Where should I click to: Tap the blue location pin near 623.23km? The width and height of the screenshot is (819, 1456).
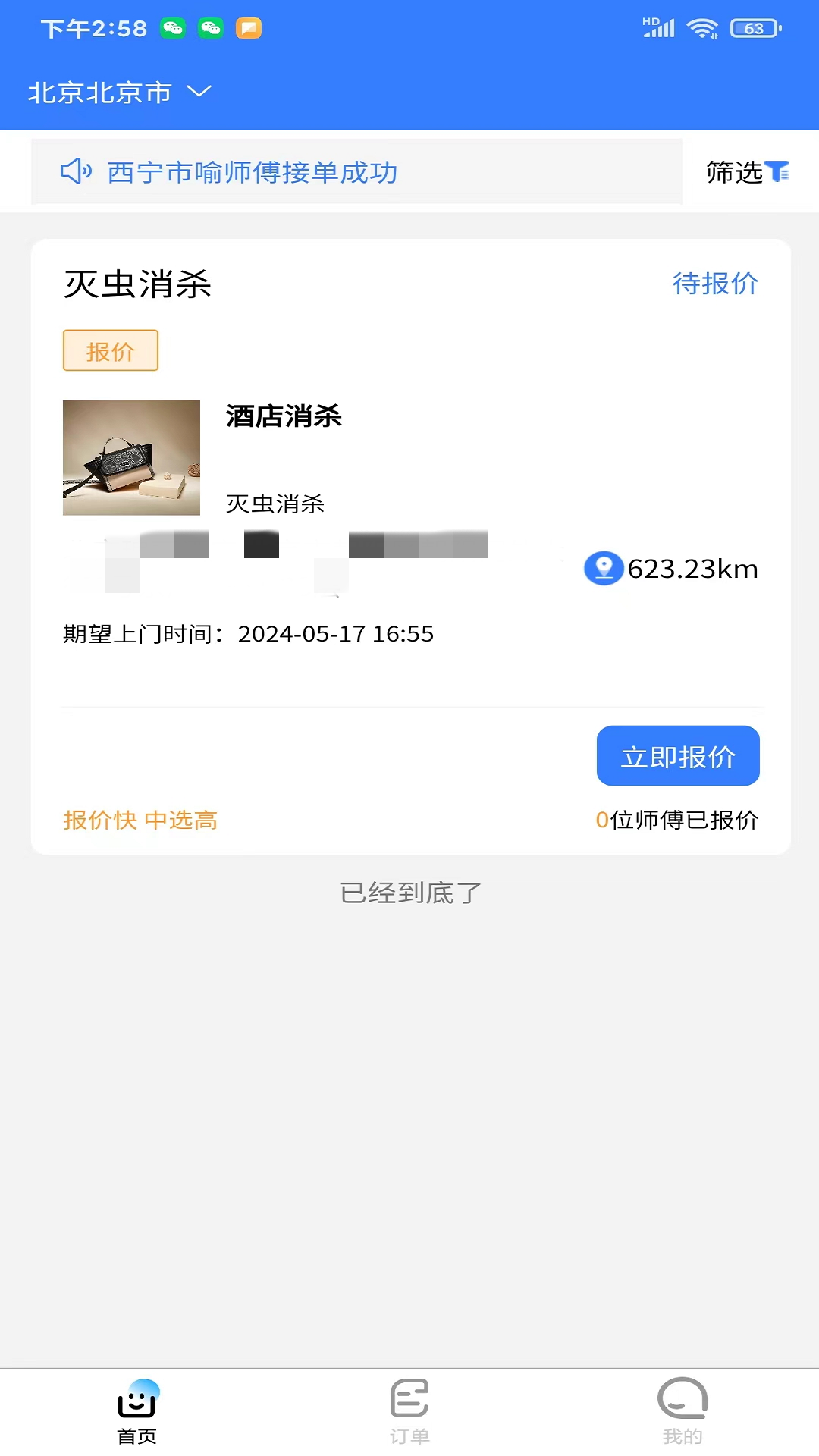pyautogui.click(x=603, y=569)
